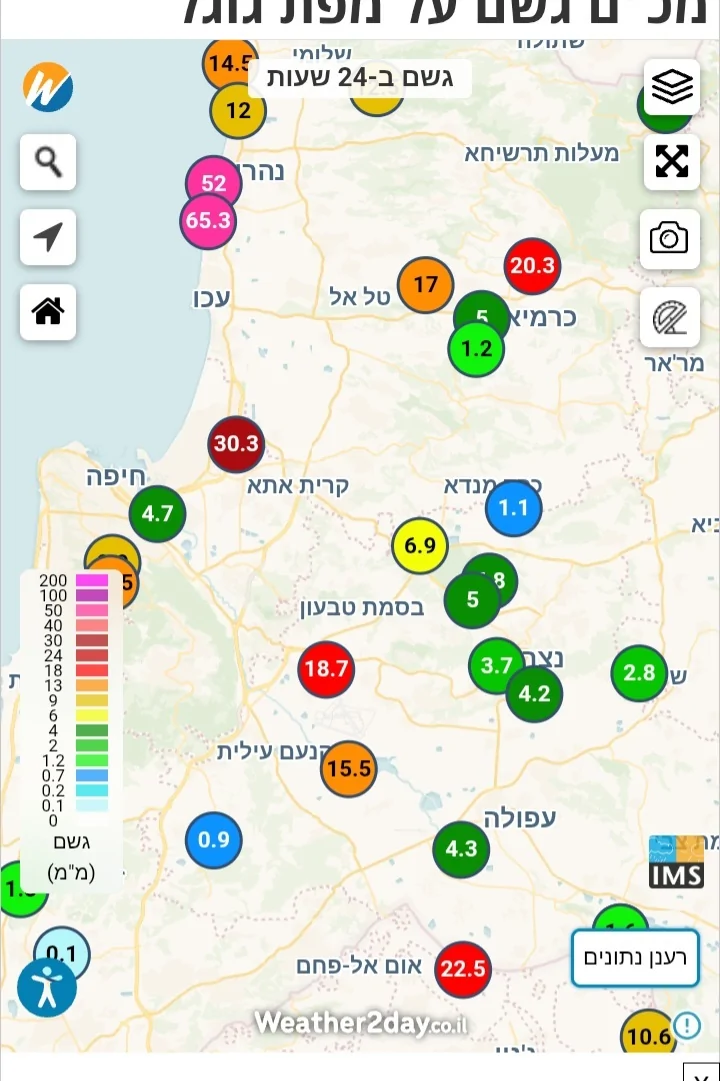The width and height of the screenshot is (720, 1081).
Task: Tap the 4.3 marker near עפולה
Action: [x=461, y=849]
